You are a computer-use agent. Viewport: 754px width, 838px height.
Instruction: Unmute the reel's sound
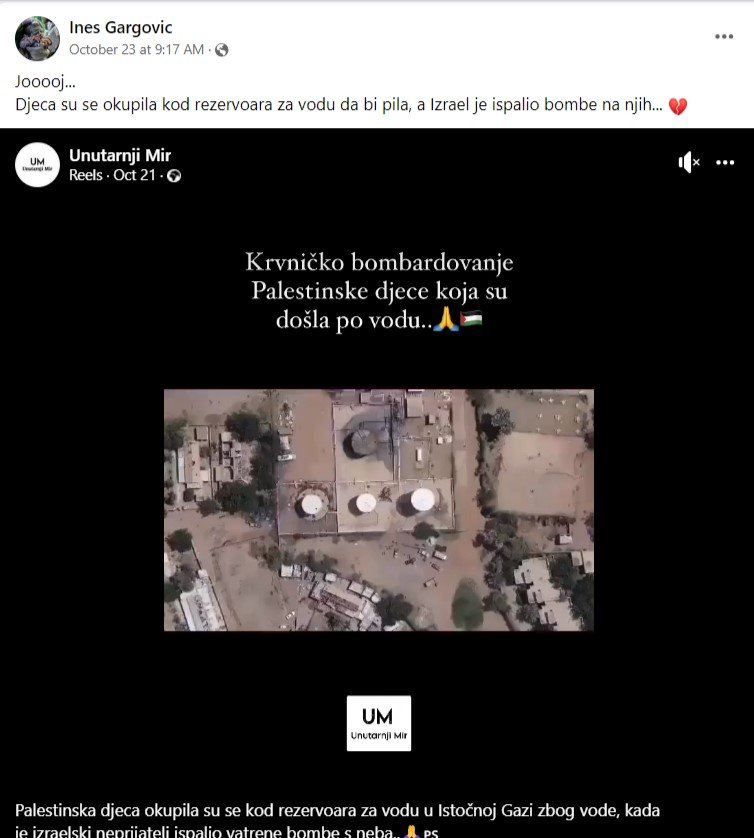tap(689, 162)
